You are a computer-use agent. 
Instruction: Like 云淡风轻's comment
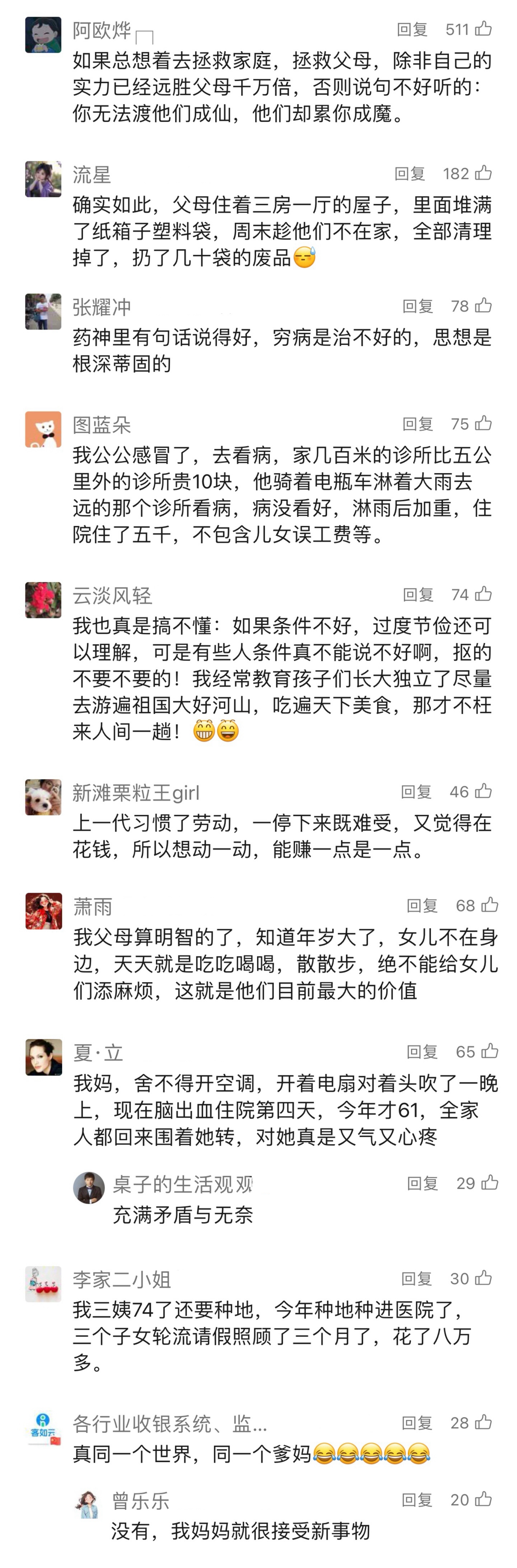click(x=484, y=594)
